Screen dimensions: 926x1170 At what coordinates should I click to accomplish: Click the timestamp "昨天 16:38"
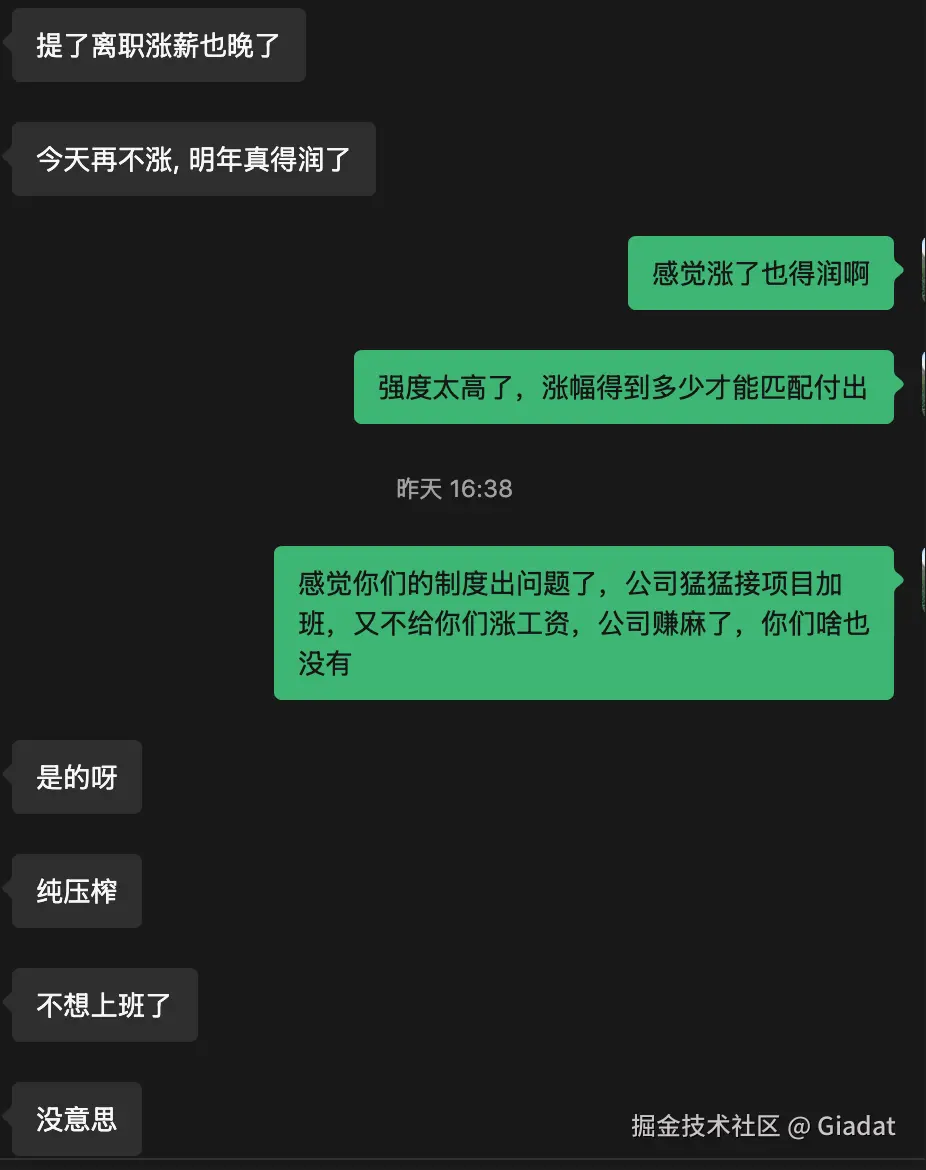pos(453,489)
